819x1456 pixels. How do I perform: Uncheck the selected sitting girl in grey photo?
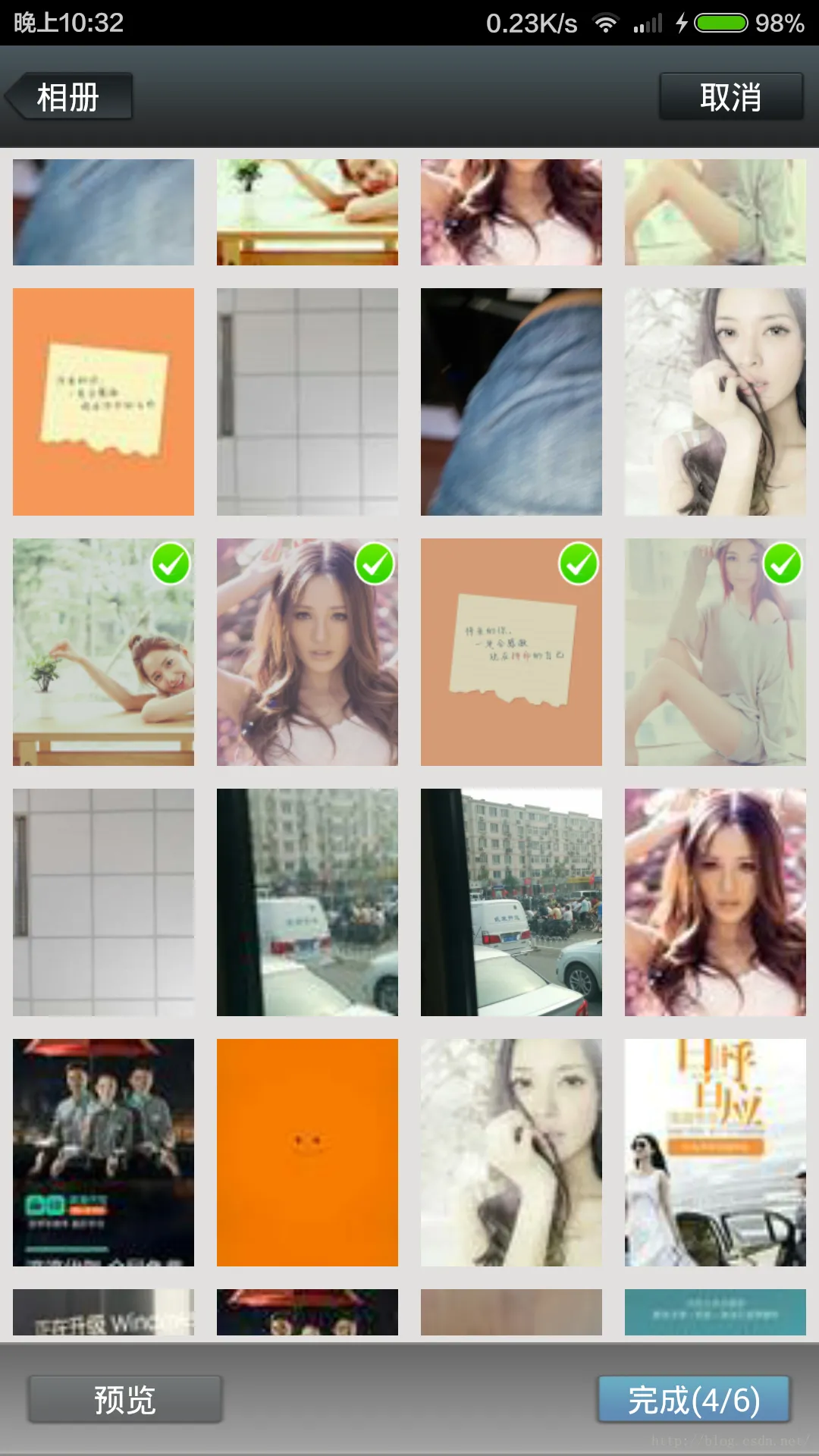click(x=783, y=564)
